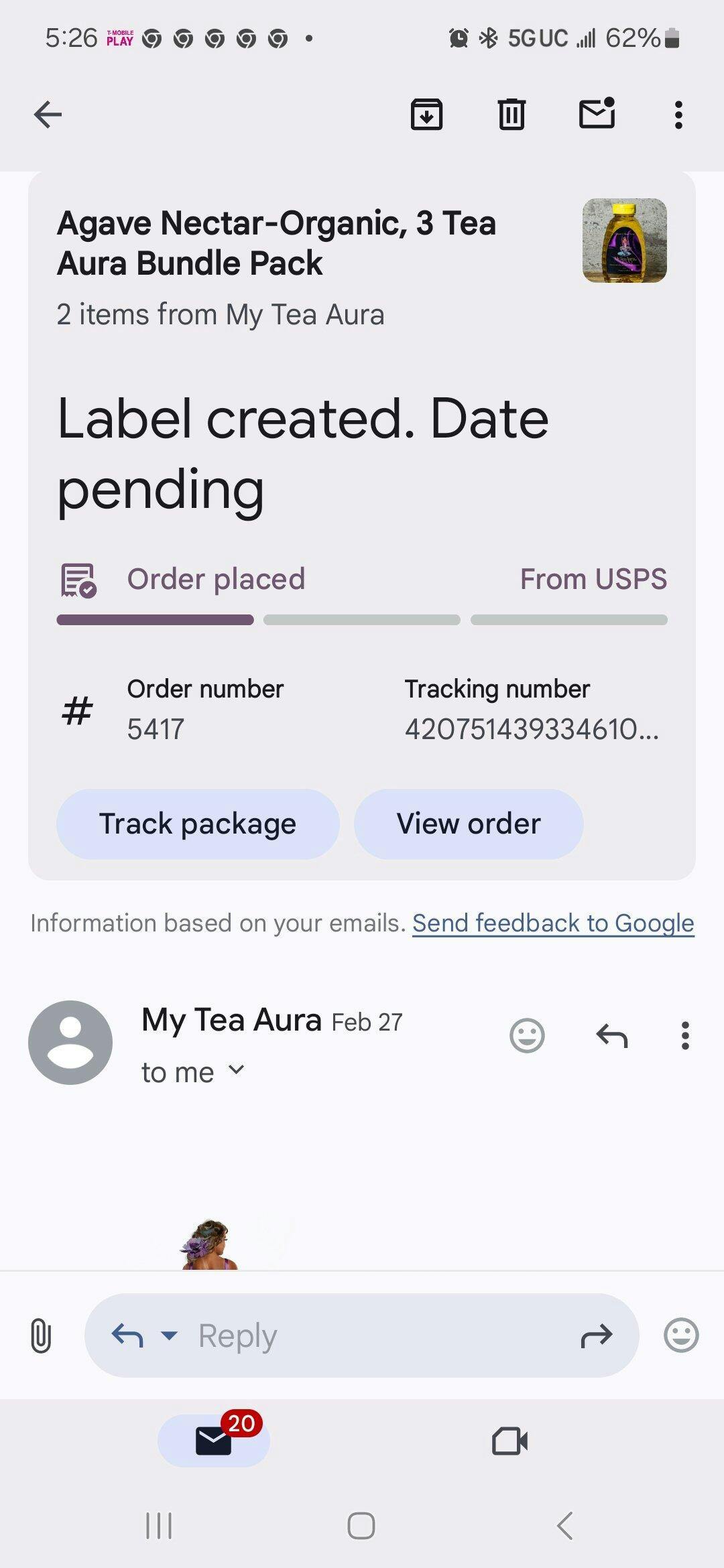This screenshot has height=1568, width=724.
Task: Go back to the inbox
Action: click(48, 115)
